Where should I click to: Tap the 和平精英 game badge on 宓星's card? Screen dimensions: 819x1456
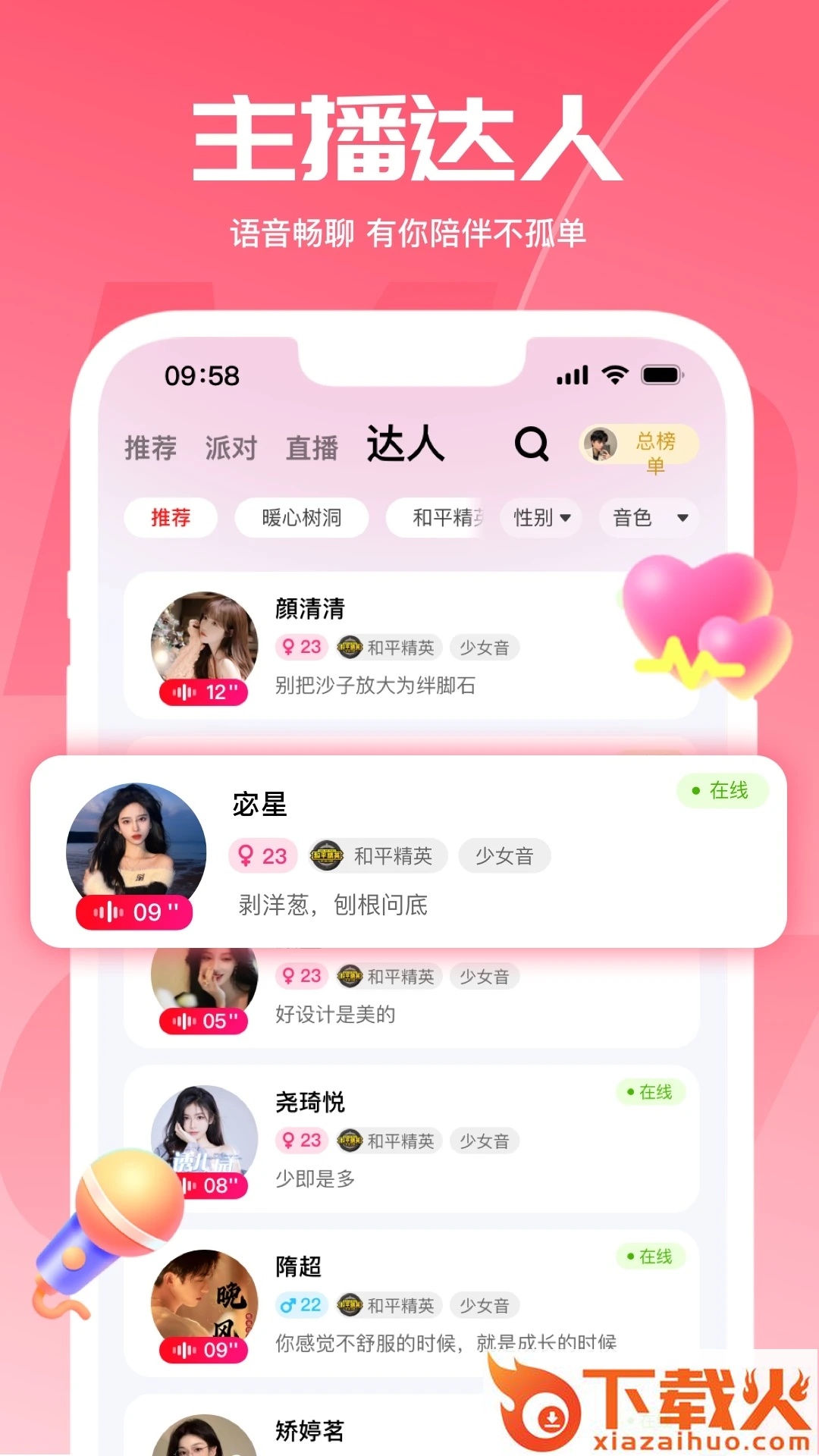(377, 856)
